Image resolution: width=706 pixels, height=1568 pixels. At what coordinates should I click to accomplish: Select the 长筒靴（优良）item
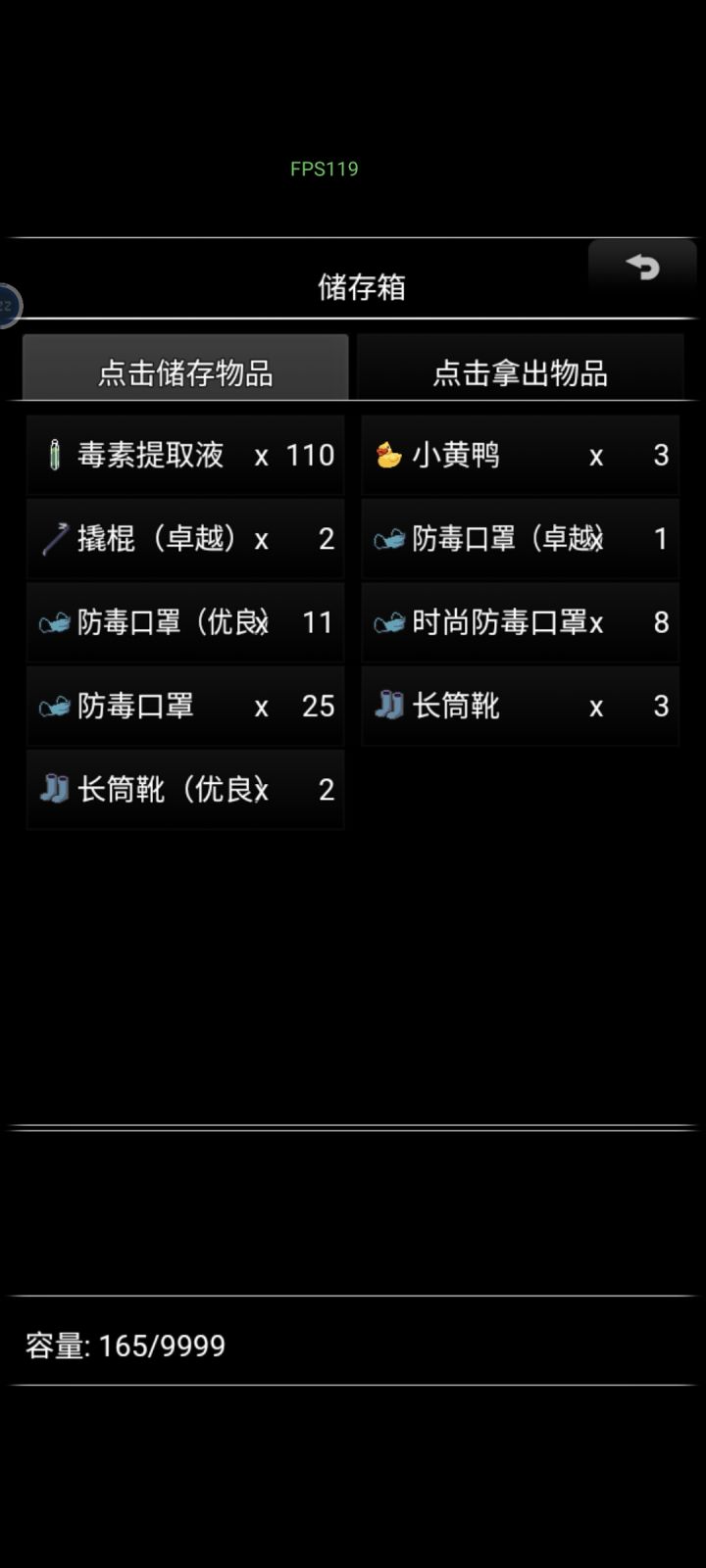point(185,790)
